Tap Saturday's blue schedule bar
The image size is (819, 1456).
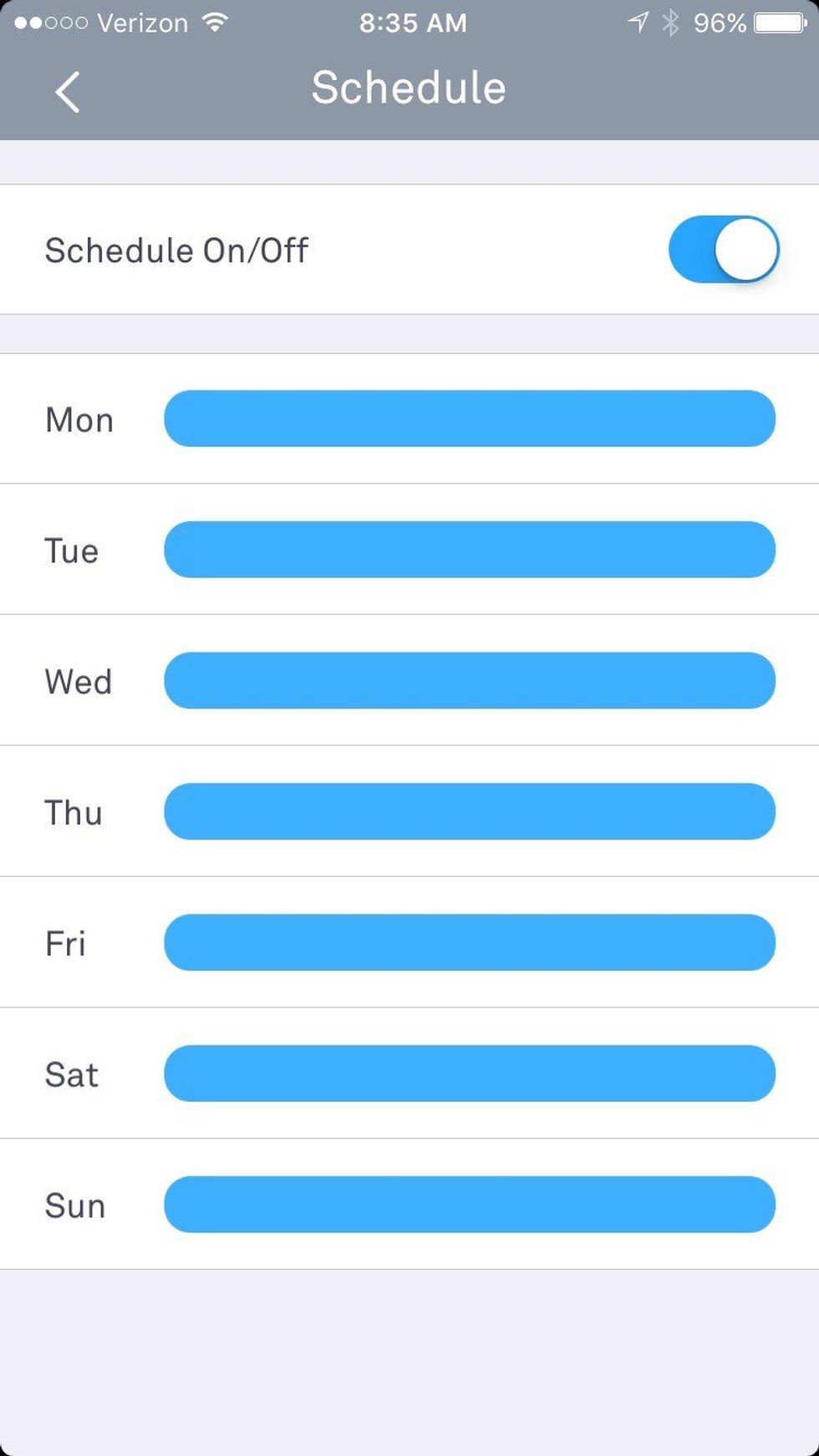click(470, 1073)
